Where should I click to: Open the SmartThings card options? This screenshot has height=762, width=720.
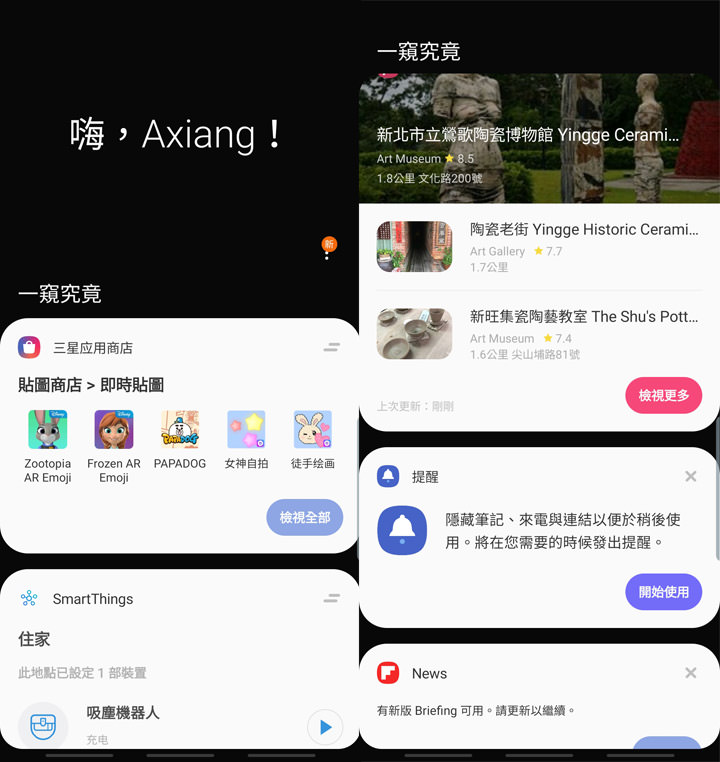pyautogui.click(x=331, y=598)
